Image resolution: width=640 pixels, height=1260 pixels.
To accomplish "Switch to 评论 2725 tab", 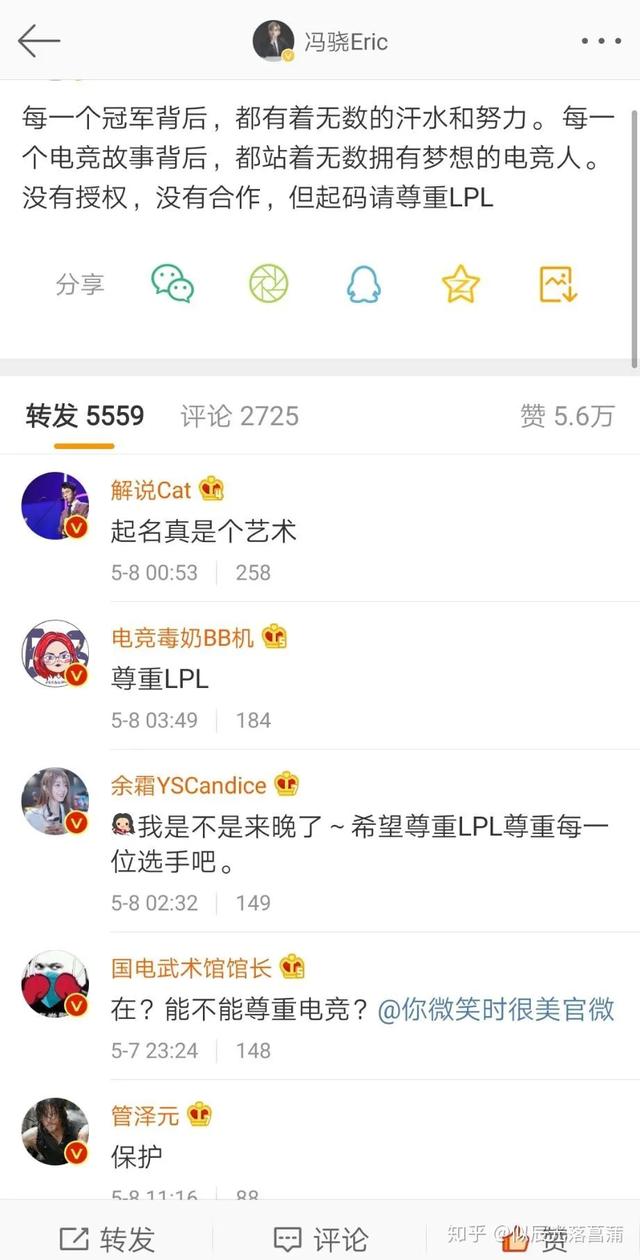I will point(240,416).
